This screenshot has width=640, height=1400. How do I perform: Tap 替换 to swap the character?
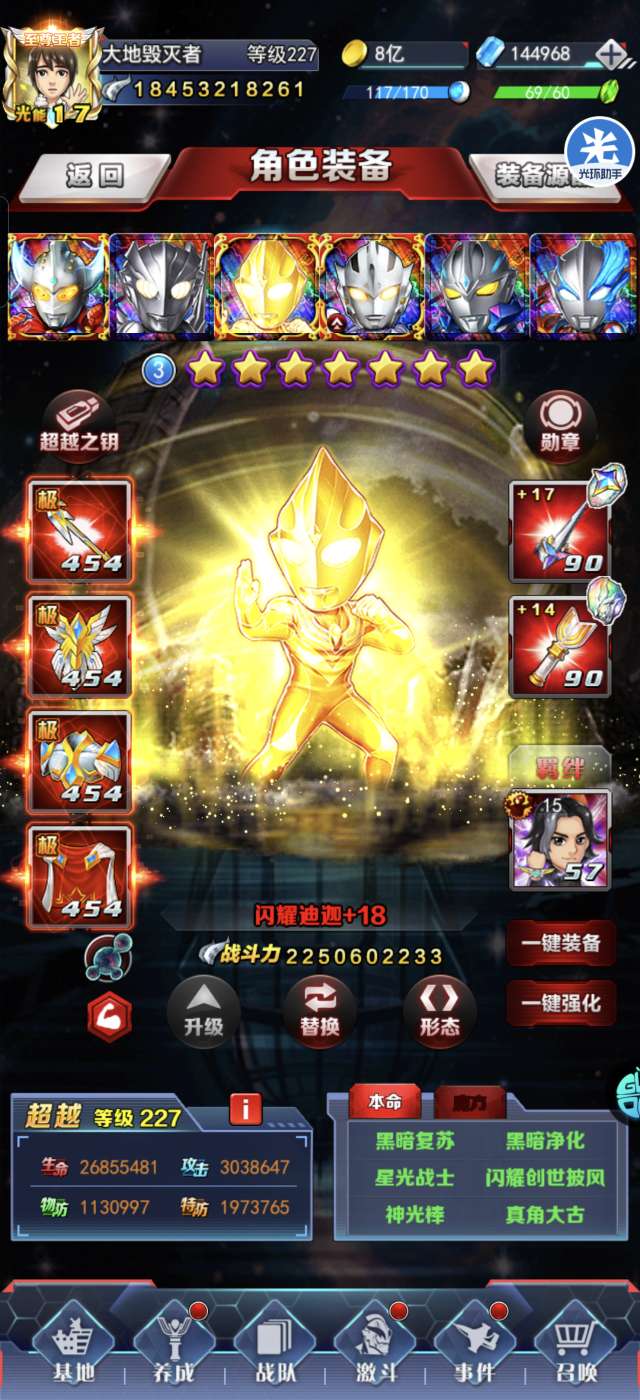click(320, 1011)
